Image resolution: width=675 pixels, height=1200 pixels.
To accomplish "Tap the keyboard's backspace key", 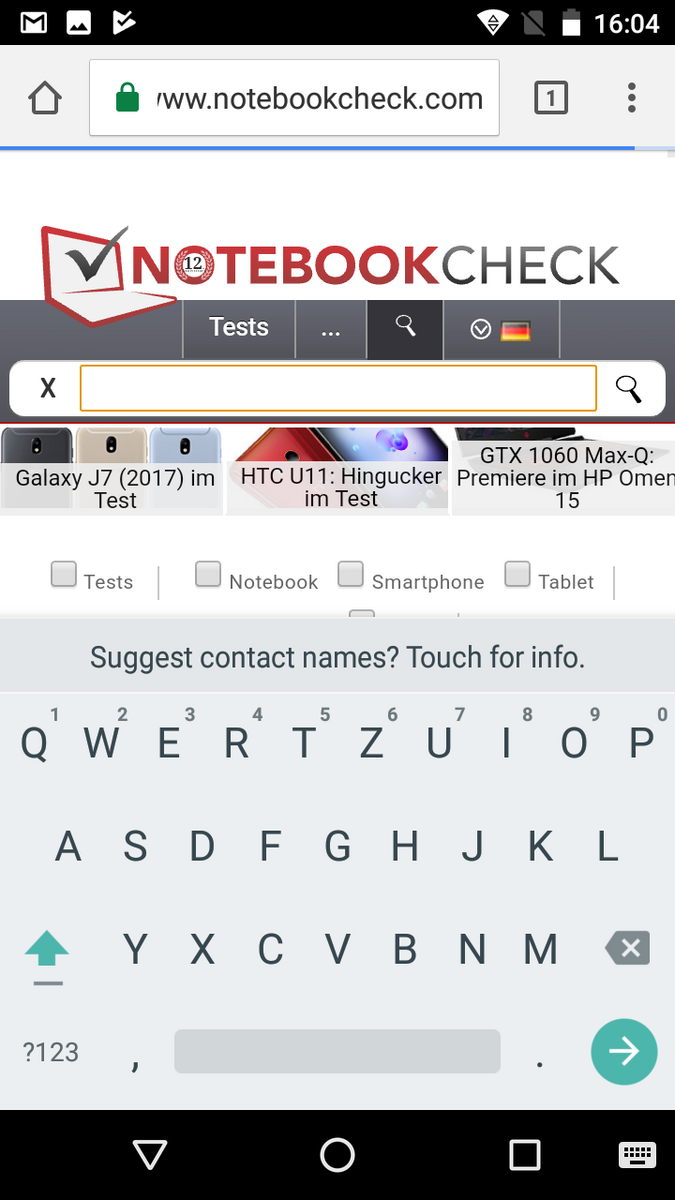I will pyautogui.click(x=627, y=948).
